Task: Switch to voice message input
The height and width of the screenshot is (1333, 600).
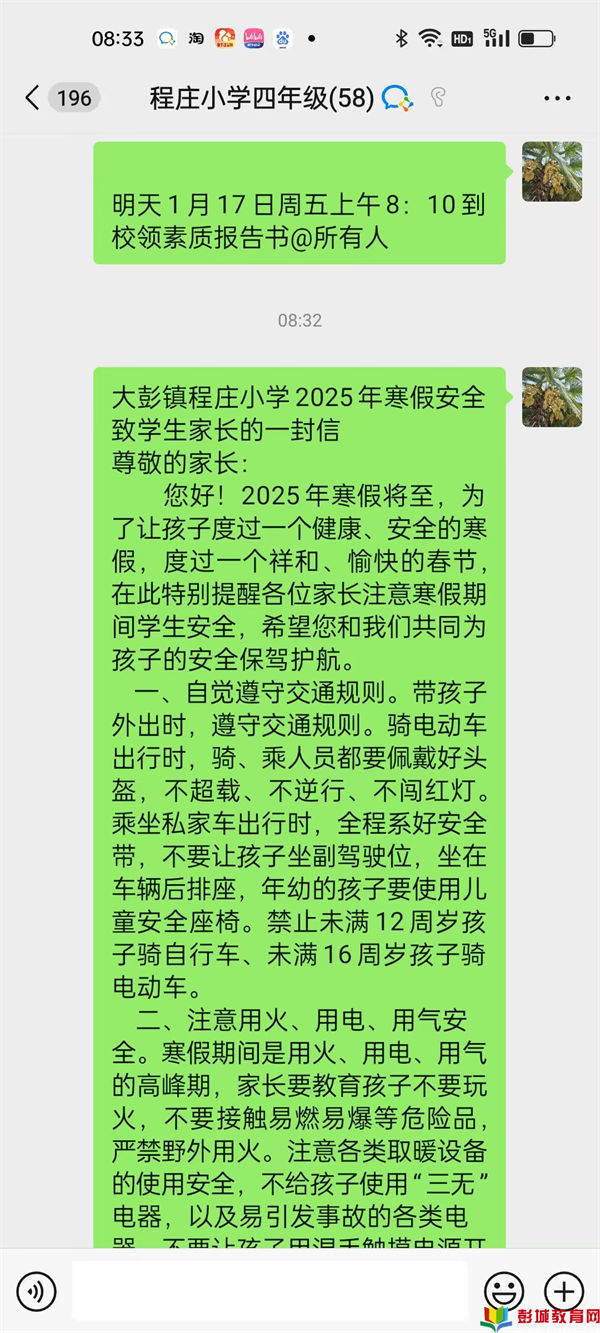Action: 37,1291
